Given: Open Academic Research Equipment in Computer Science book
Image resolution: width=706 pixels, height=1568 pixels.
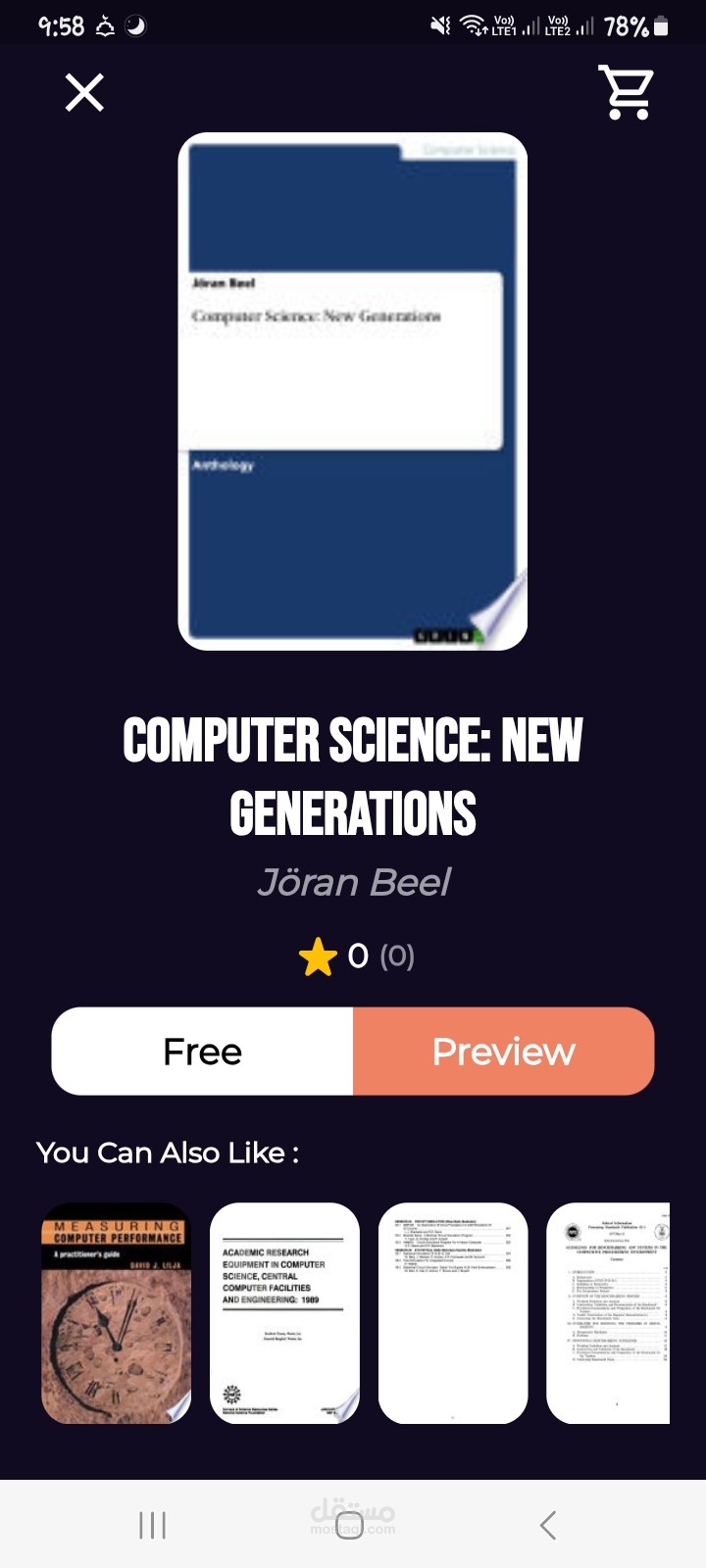Looking at the screenshot, I should click(x=284, y=1313).
